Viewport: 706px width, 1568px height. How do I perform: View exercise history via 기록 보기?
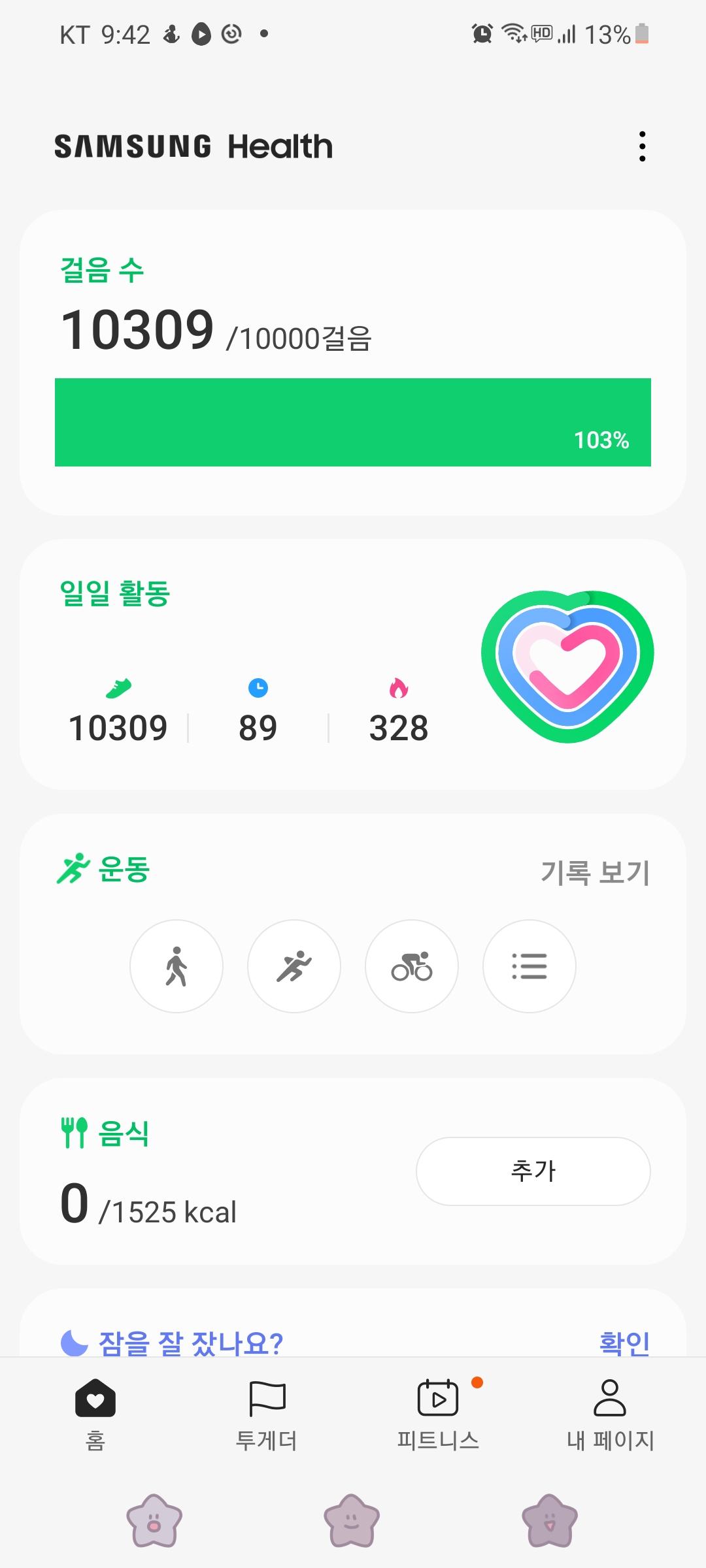coord(595,872)
